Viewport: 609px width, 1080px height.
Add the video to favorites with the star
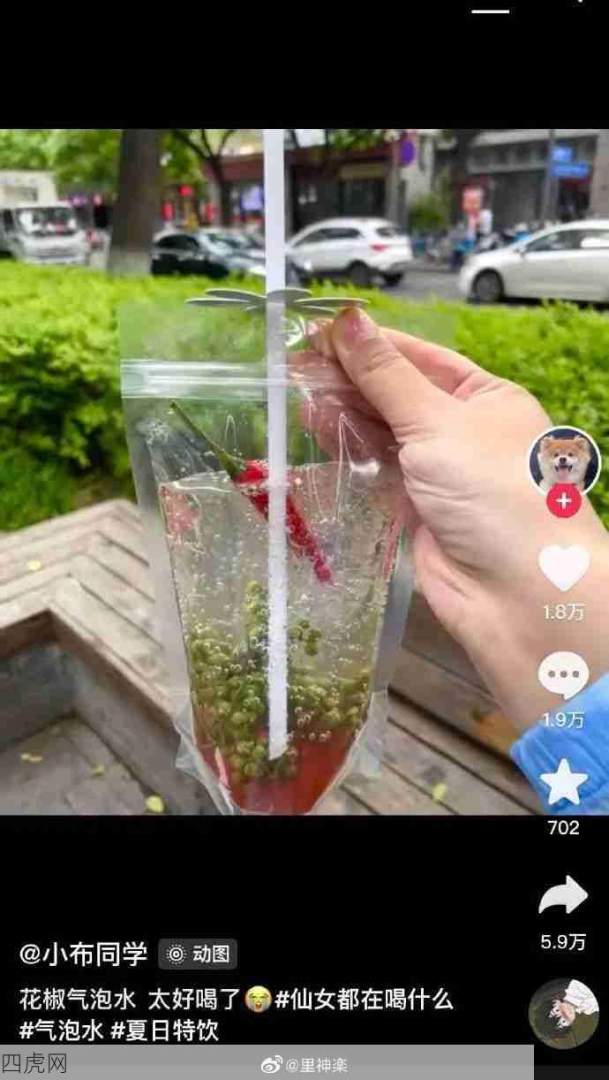(x=564, y=783)
